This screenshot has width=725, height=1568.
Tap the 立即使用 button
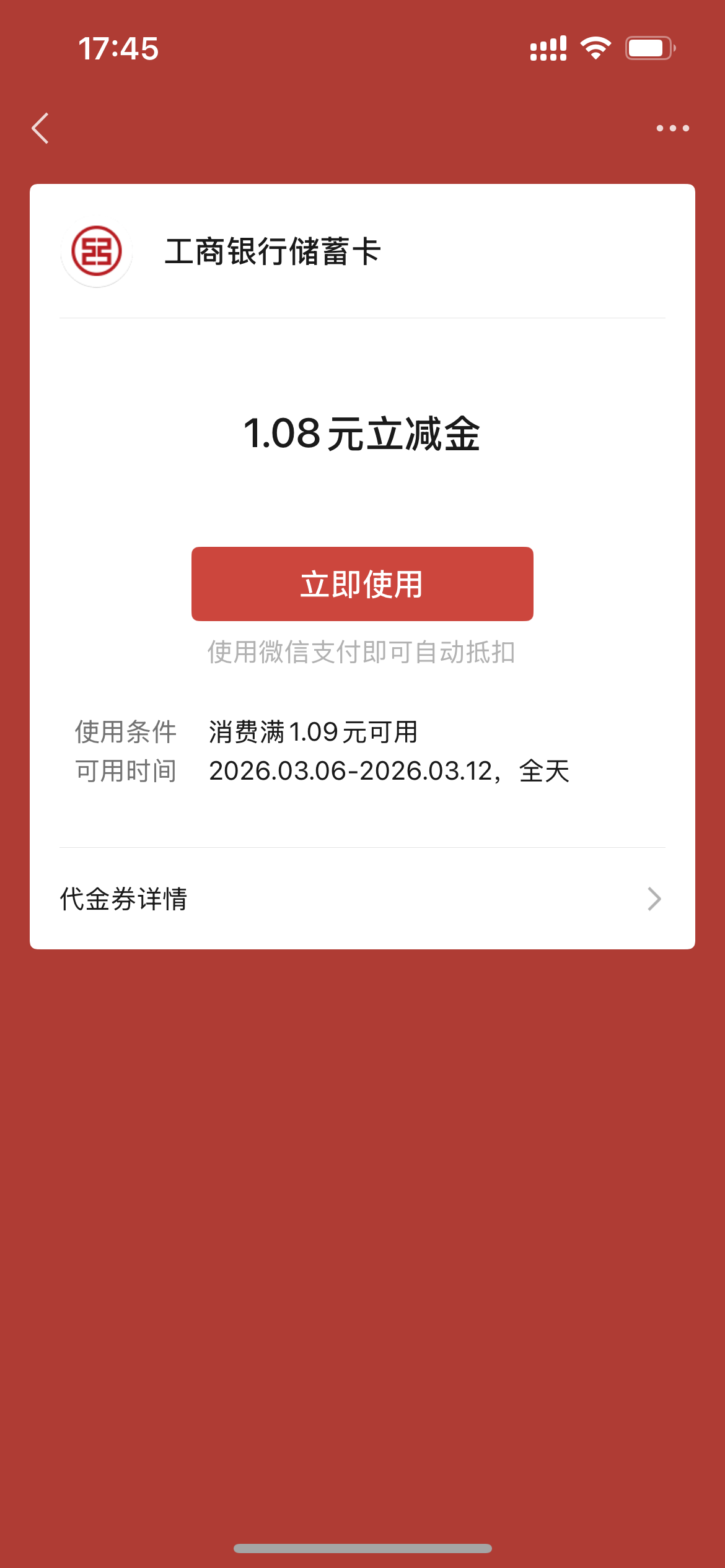point(362,583)
